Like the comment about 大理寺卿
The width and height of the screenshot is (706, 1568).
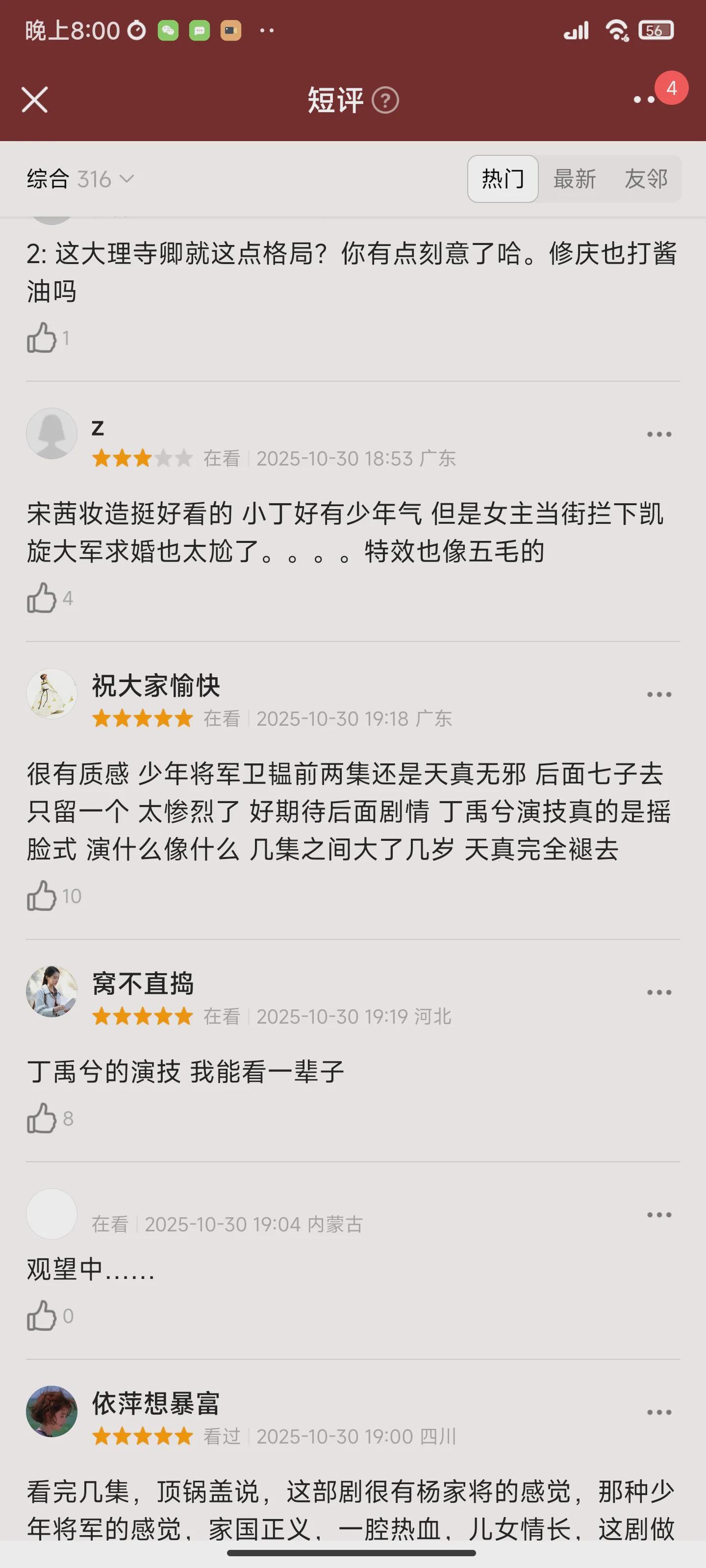coord(42,338)
